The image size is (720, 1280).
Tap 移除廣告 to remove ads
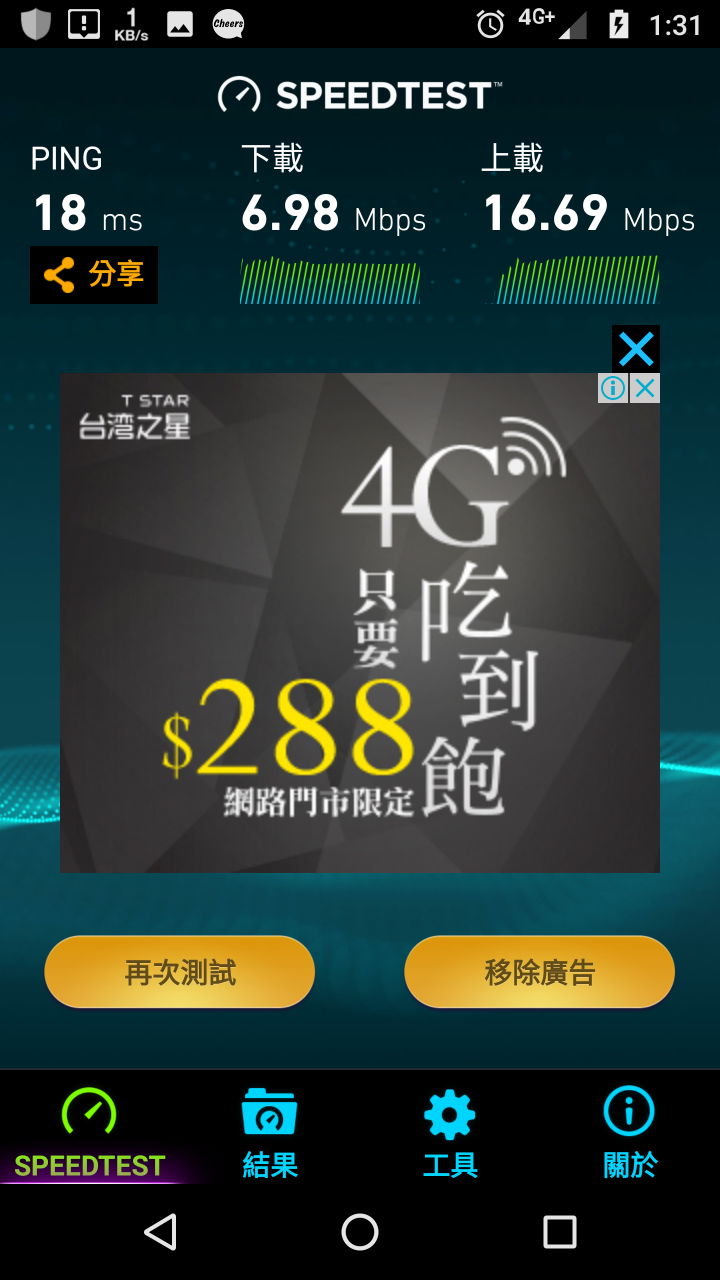[540, 971]
